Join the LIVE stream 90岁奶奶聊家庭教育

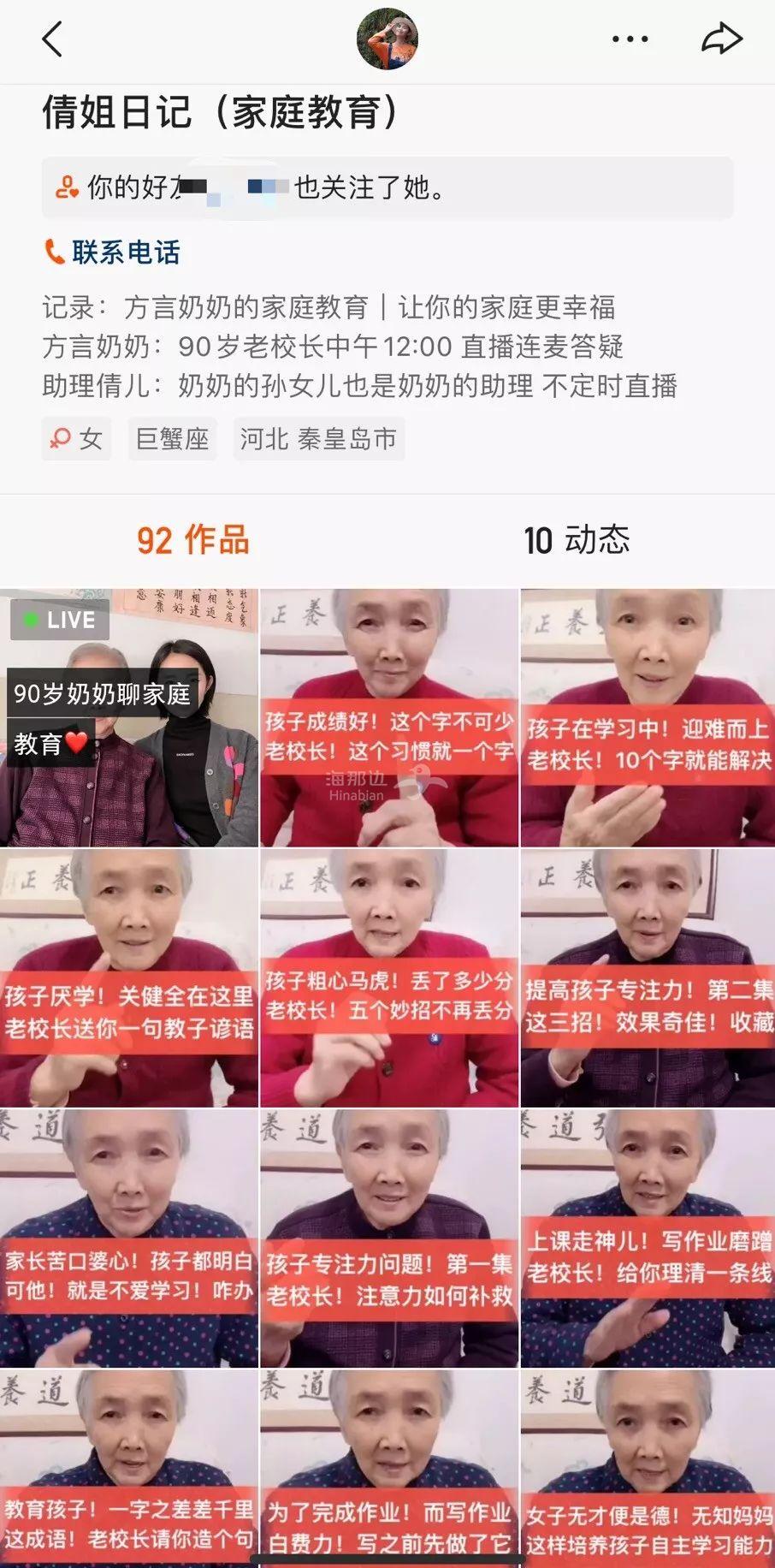(128, 717)
